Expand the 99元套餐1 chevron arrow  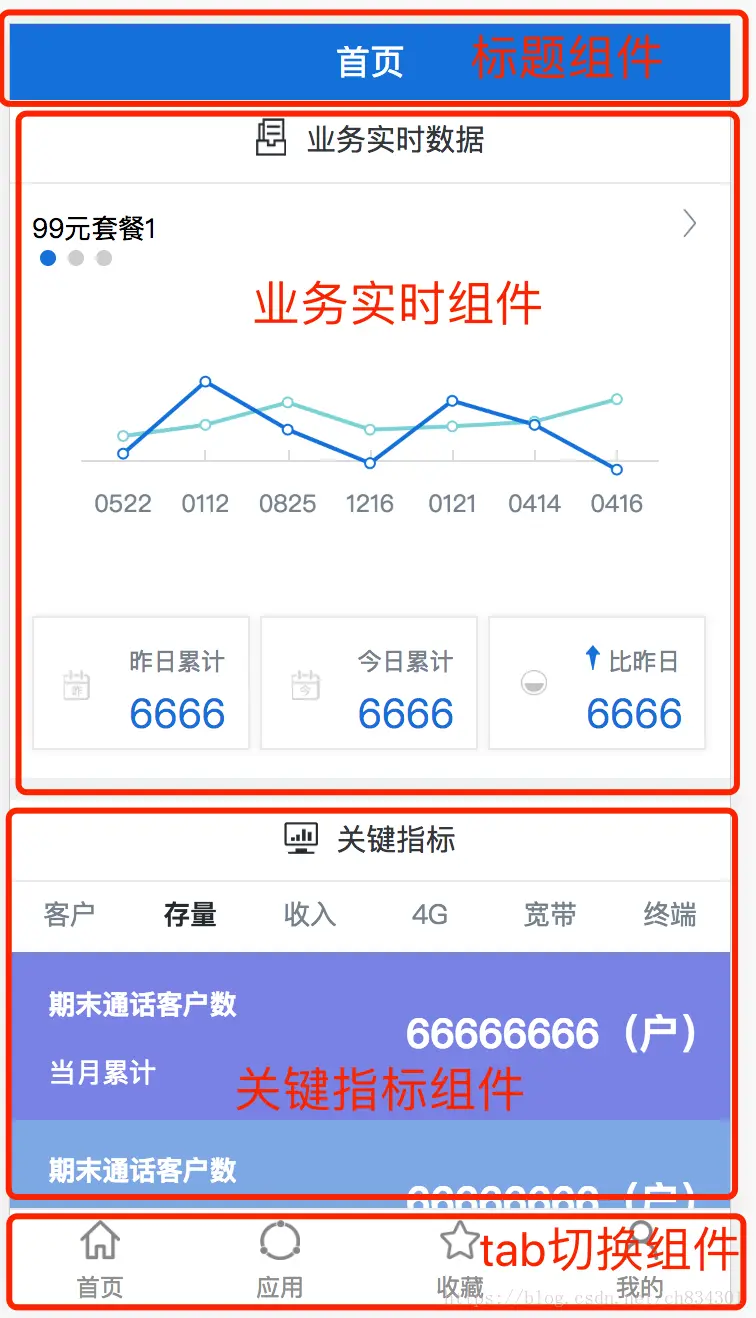[689, 224]
